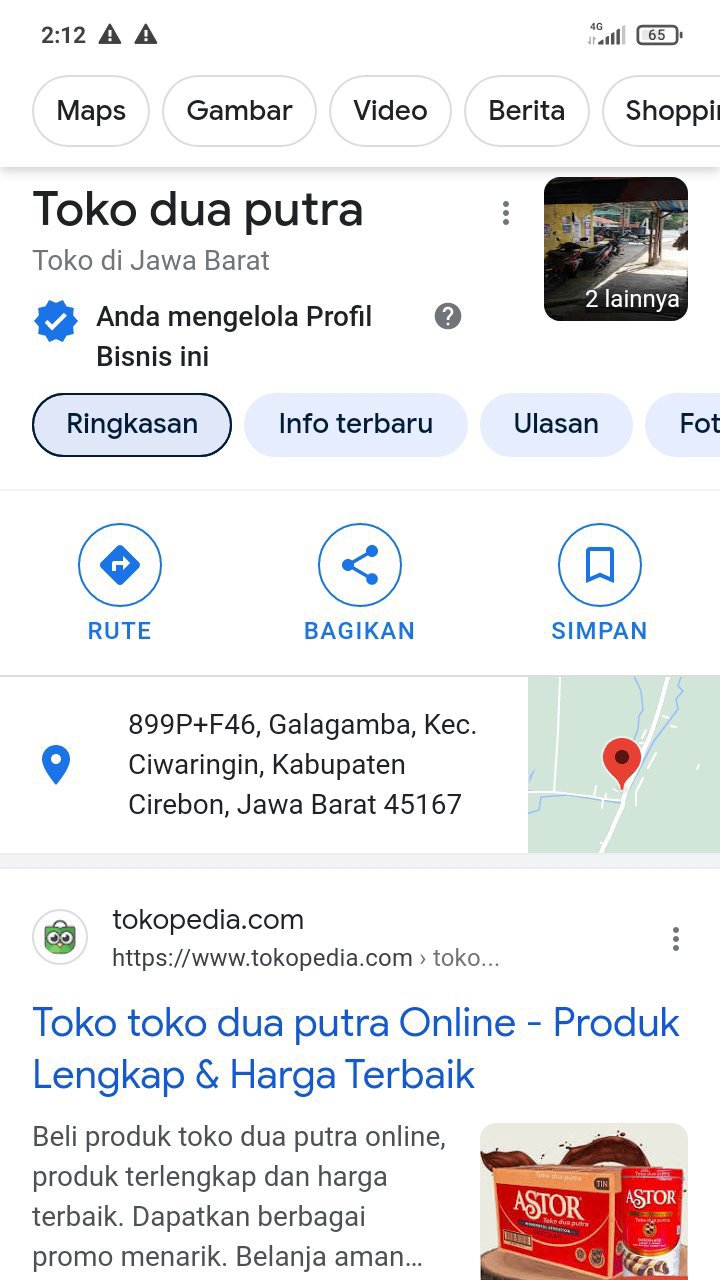Tap the help question mark icon
The width and height of the screenshot is (720, 1280).
(448, 317)
